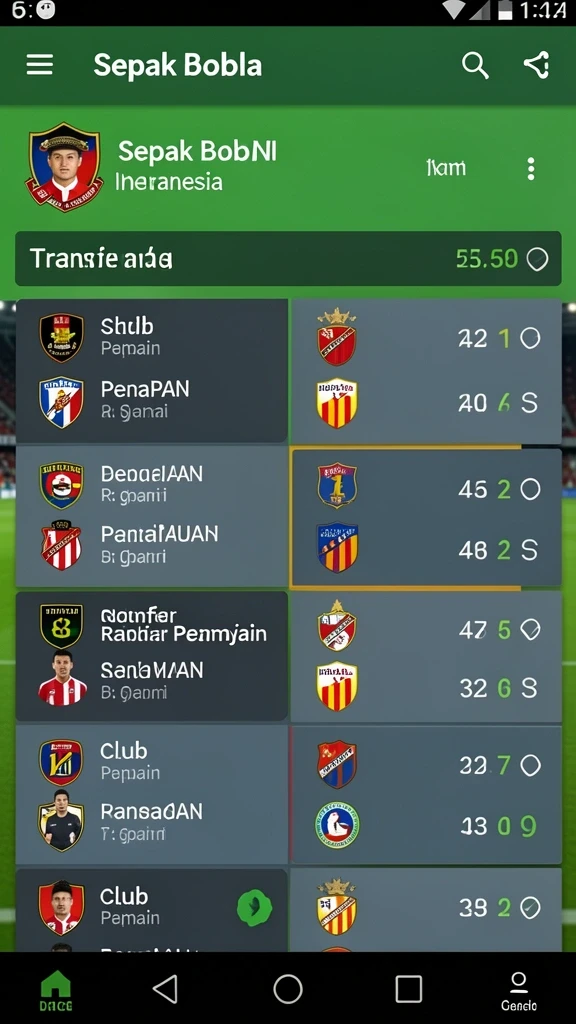Tap the green badge on the bottom Club row
The image size is (576, 1024).
(254, 908)
